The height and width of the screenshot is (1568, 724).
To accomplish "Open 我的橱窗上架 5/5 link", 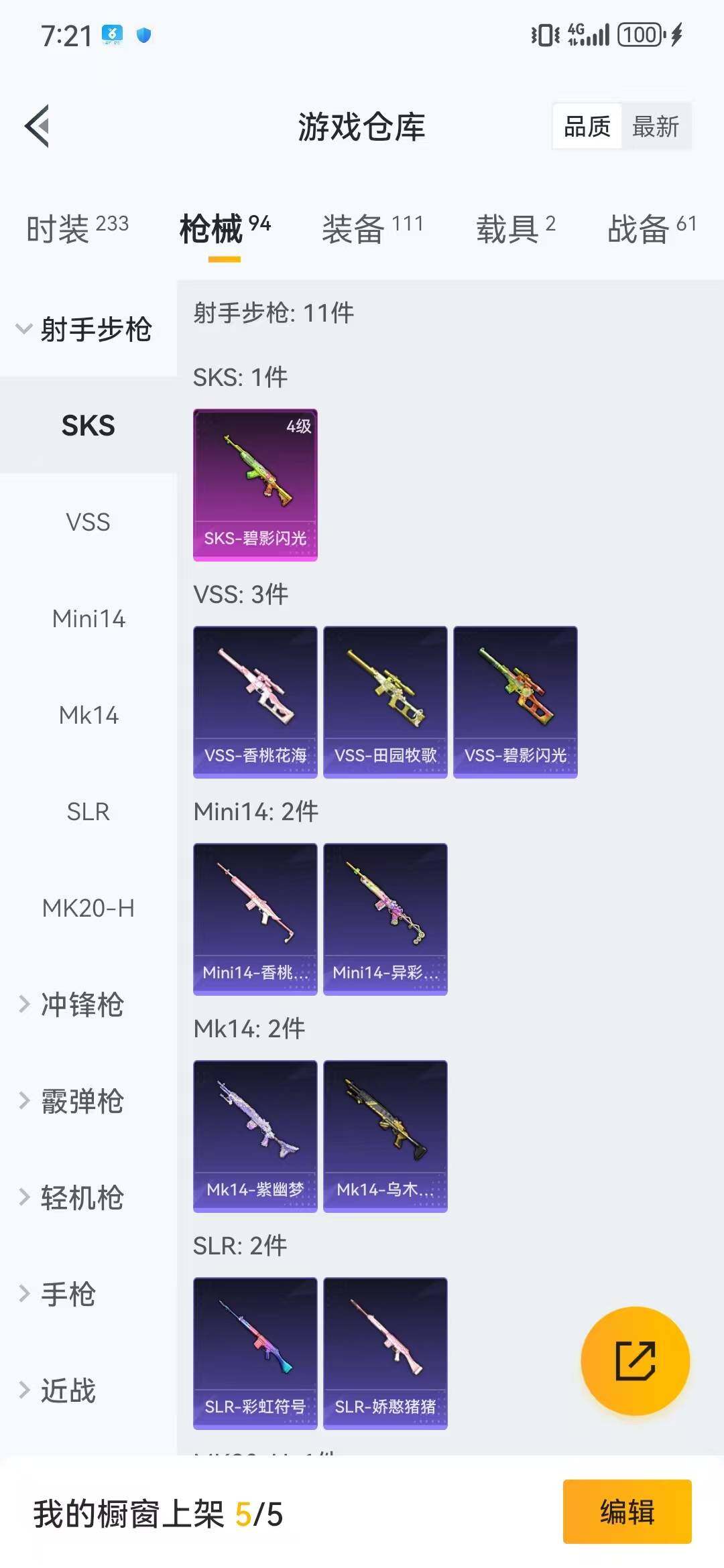I will pyautogui.click(x=154, y=1511).
